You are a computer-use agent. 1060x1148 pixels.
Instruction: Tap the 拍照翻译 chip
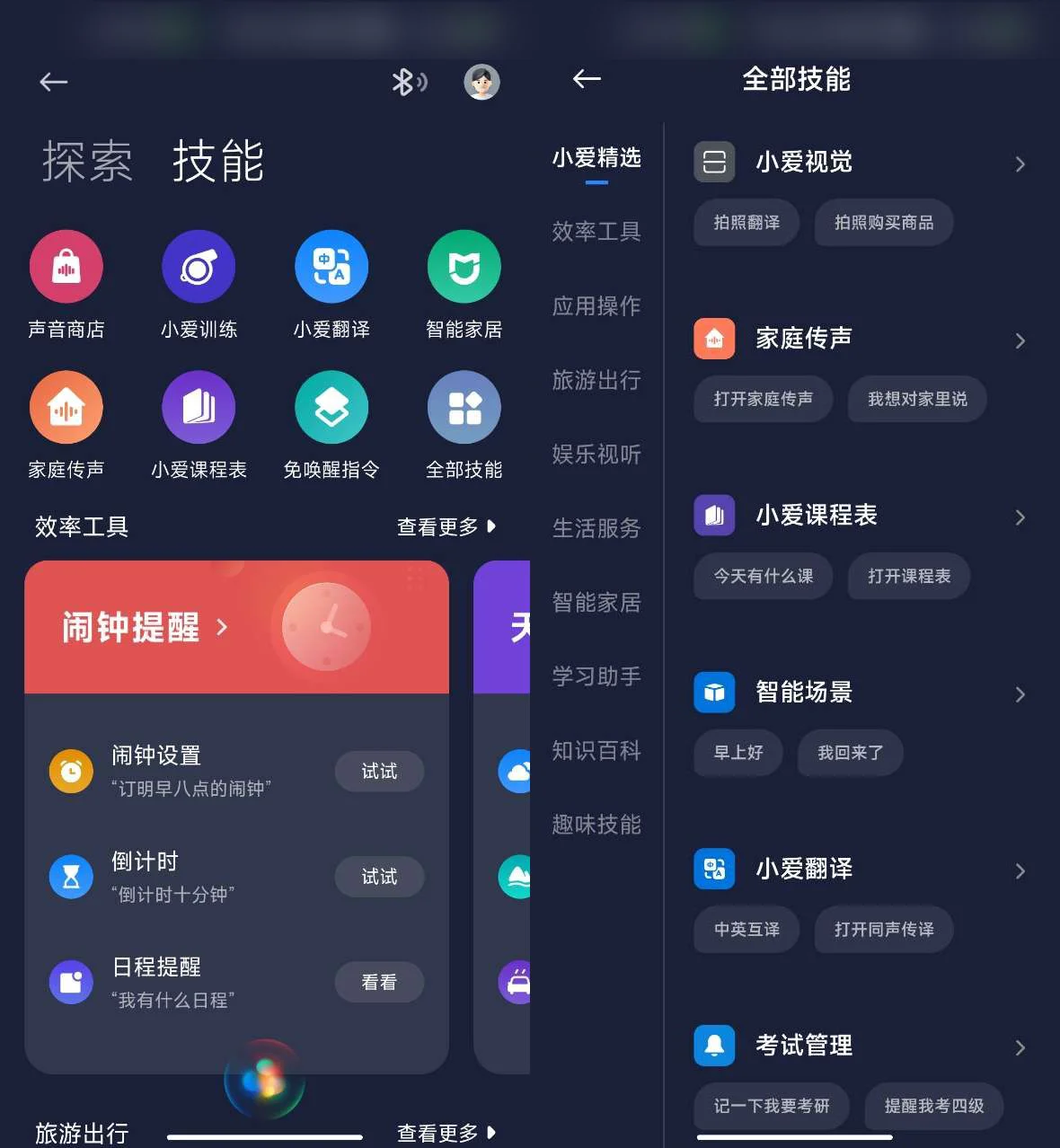(x=746, y=222)
